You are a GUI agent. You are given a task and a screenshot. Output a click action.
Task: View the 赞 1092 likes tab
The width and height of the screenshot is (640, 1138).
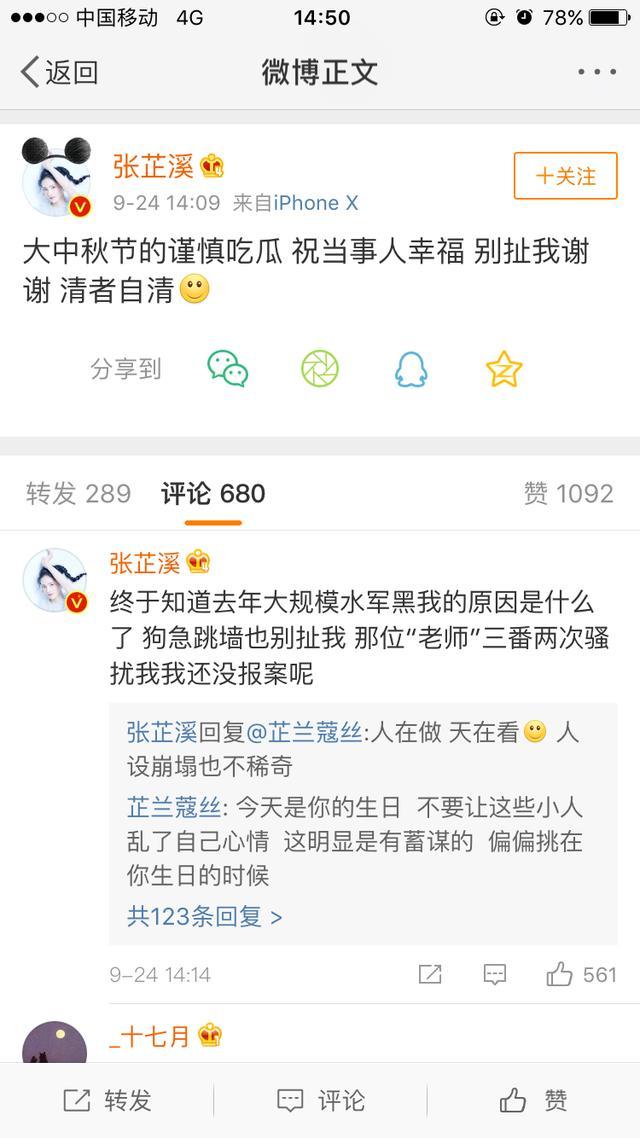click(x=567, y=493)
